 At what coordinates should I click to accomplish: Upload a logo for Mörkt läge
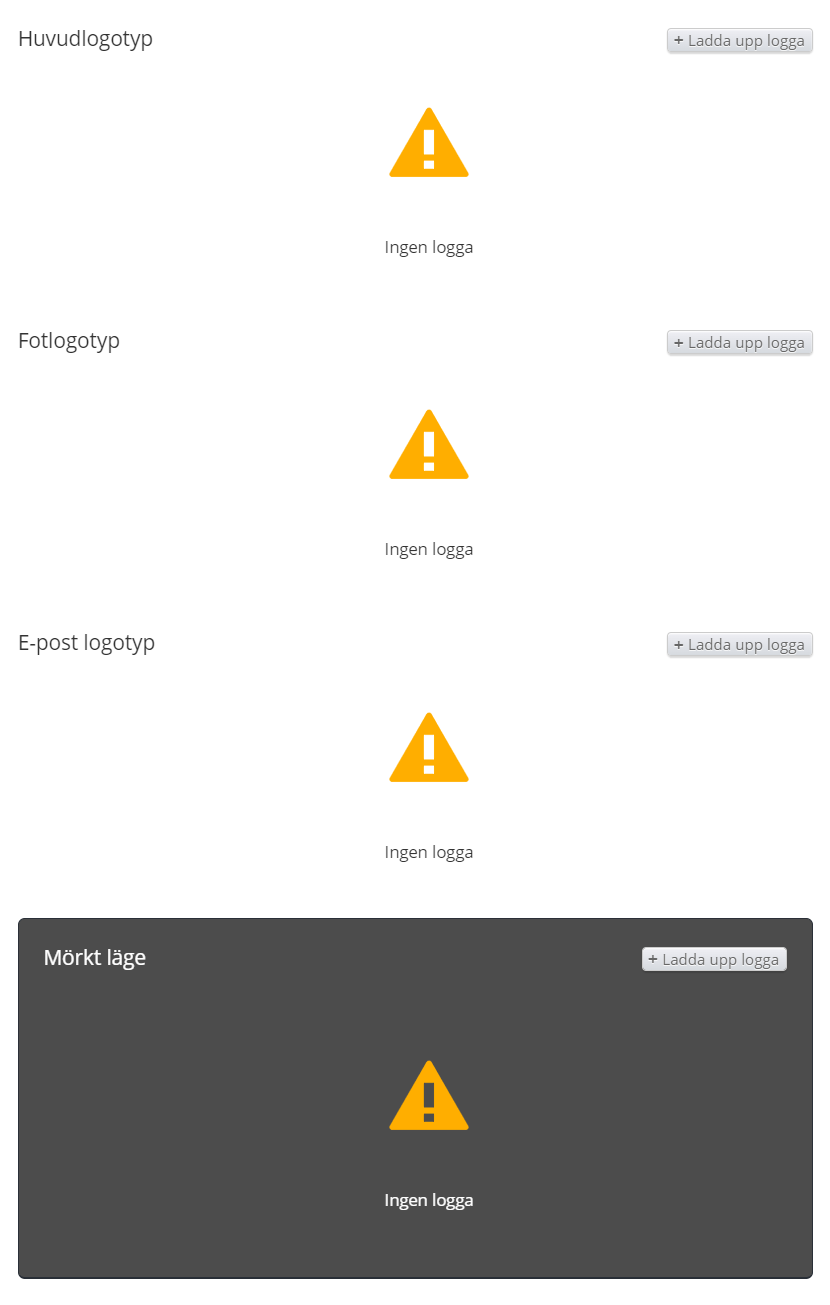click(x=714, y=960)
